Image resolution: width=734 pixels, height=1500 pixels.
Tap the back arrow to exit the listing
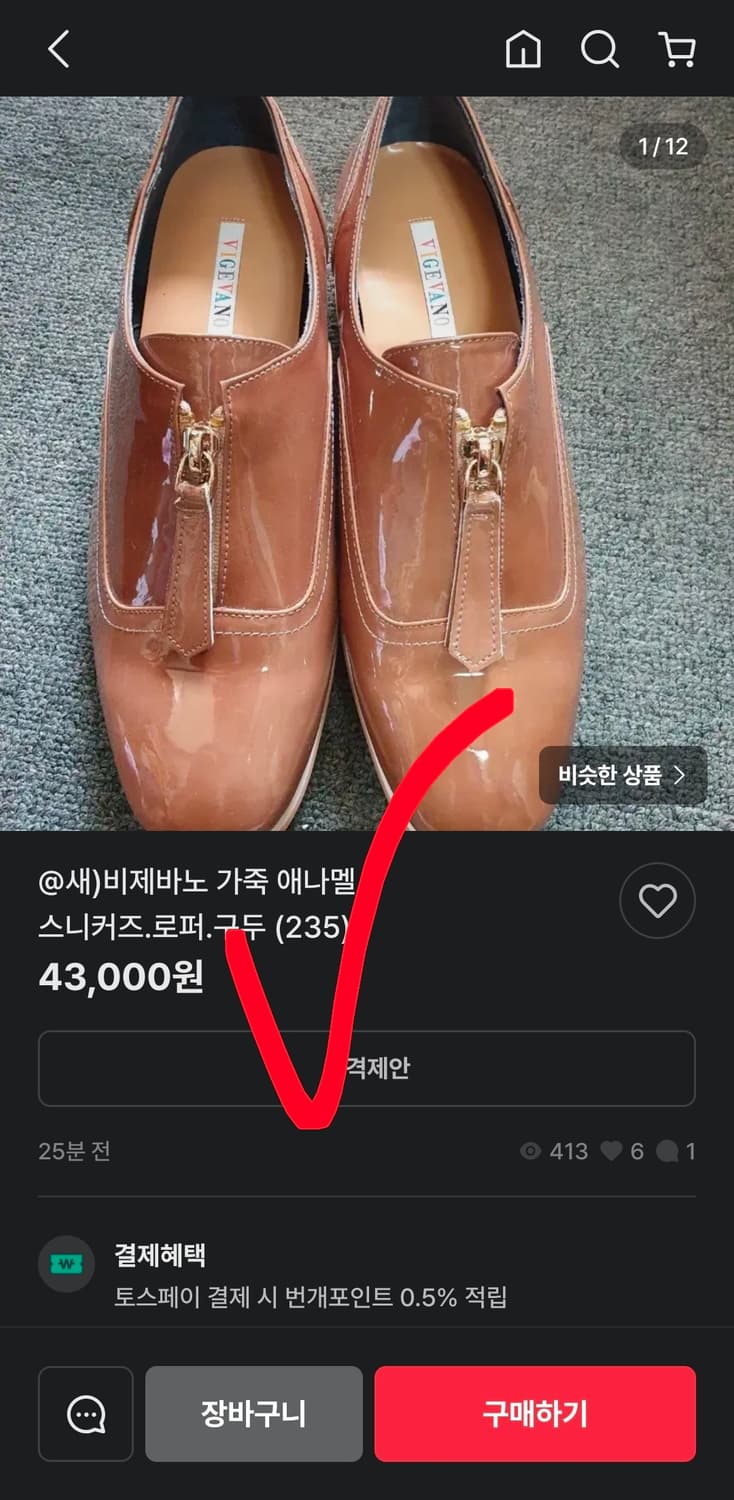pyautogui.click(x=57, y=50)
